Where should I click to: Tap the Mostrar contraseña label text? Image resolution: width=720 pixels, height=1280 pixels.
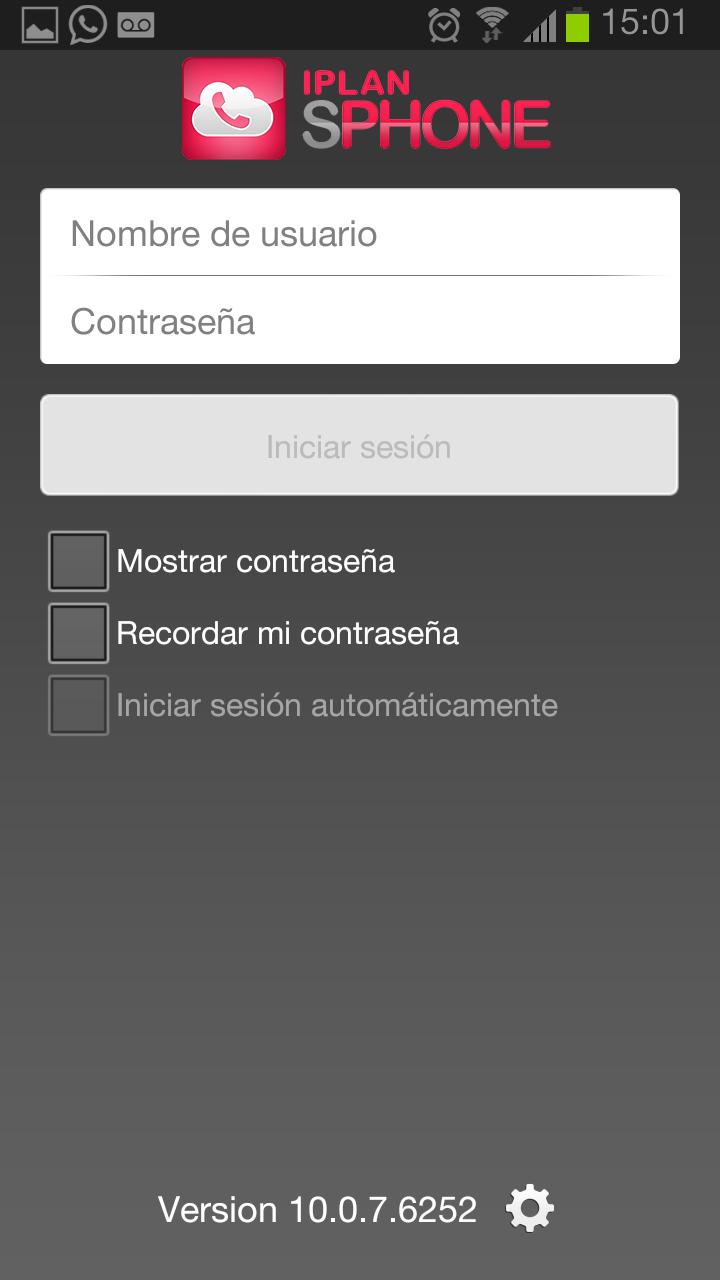coord(256,561)
